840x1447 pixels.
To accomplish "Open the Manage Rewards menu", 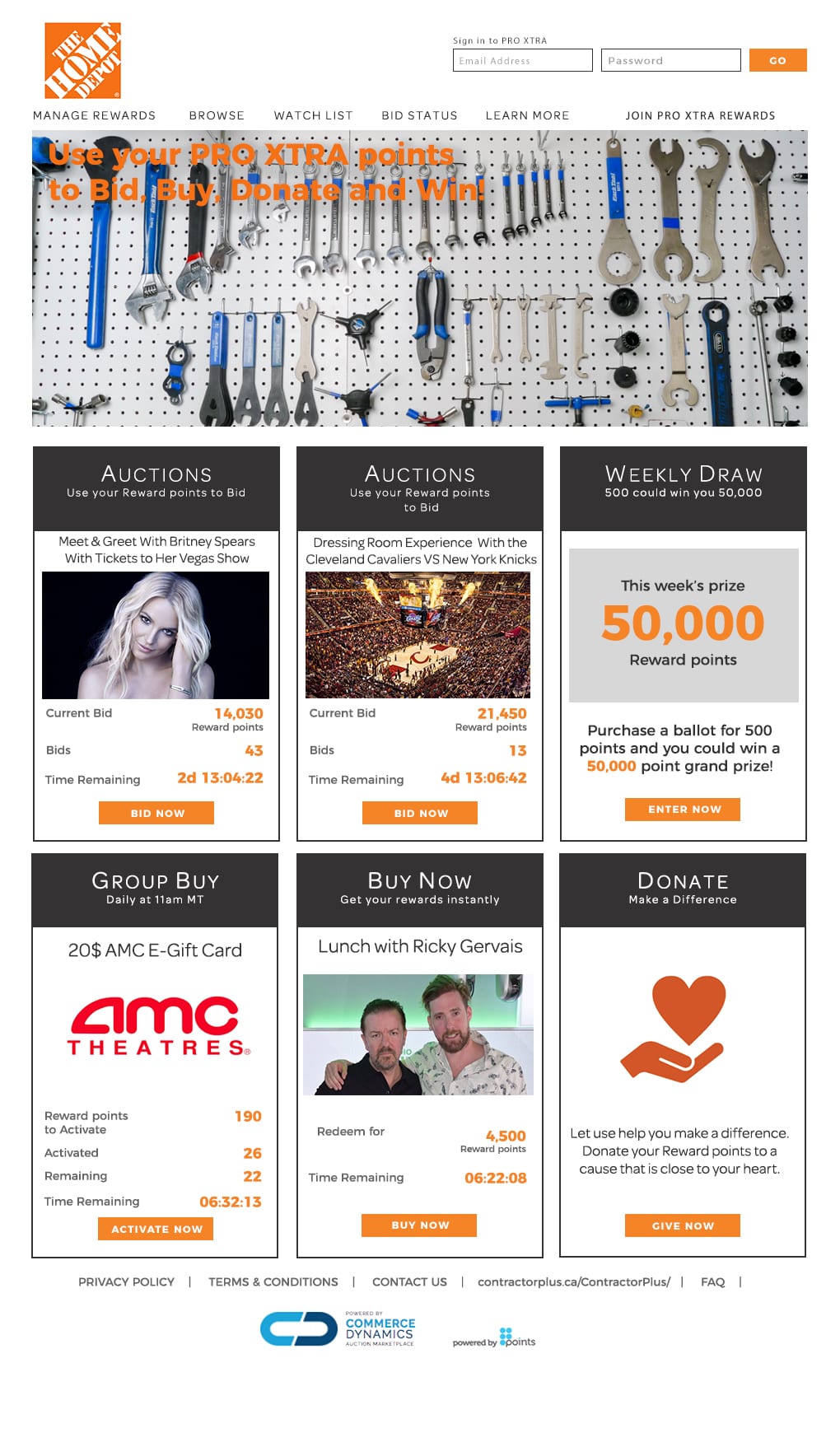I will tap(95, 115).
